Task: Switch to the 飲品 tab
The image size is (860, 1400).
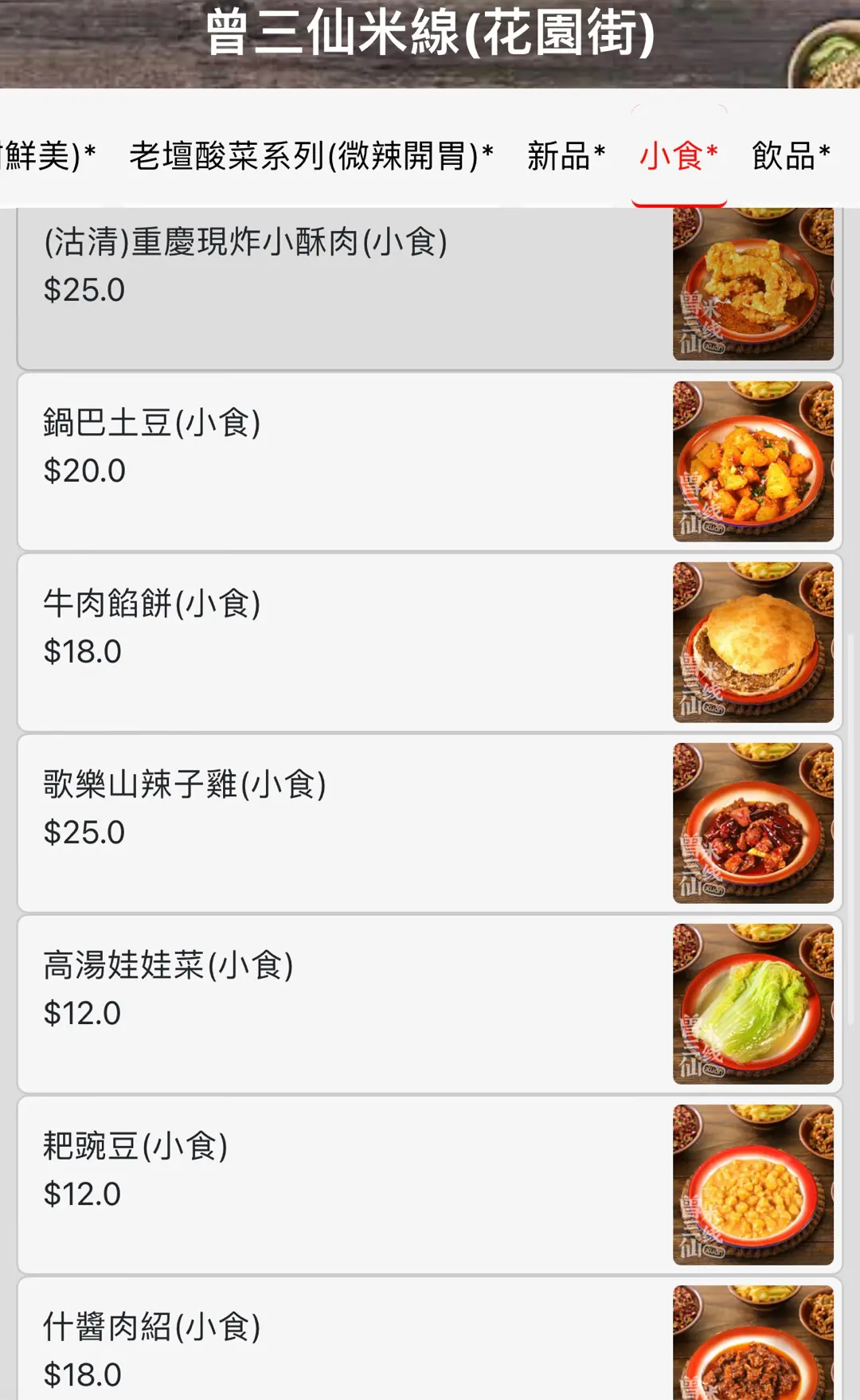Action: click(x=791, y=156)
